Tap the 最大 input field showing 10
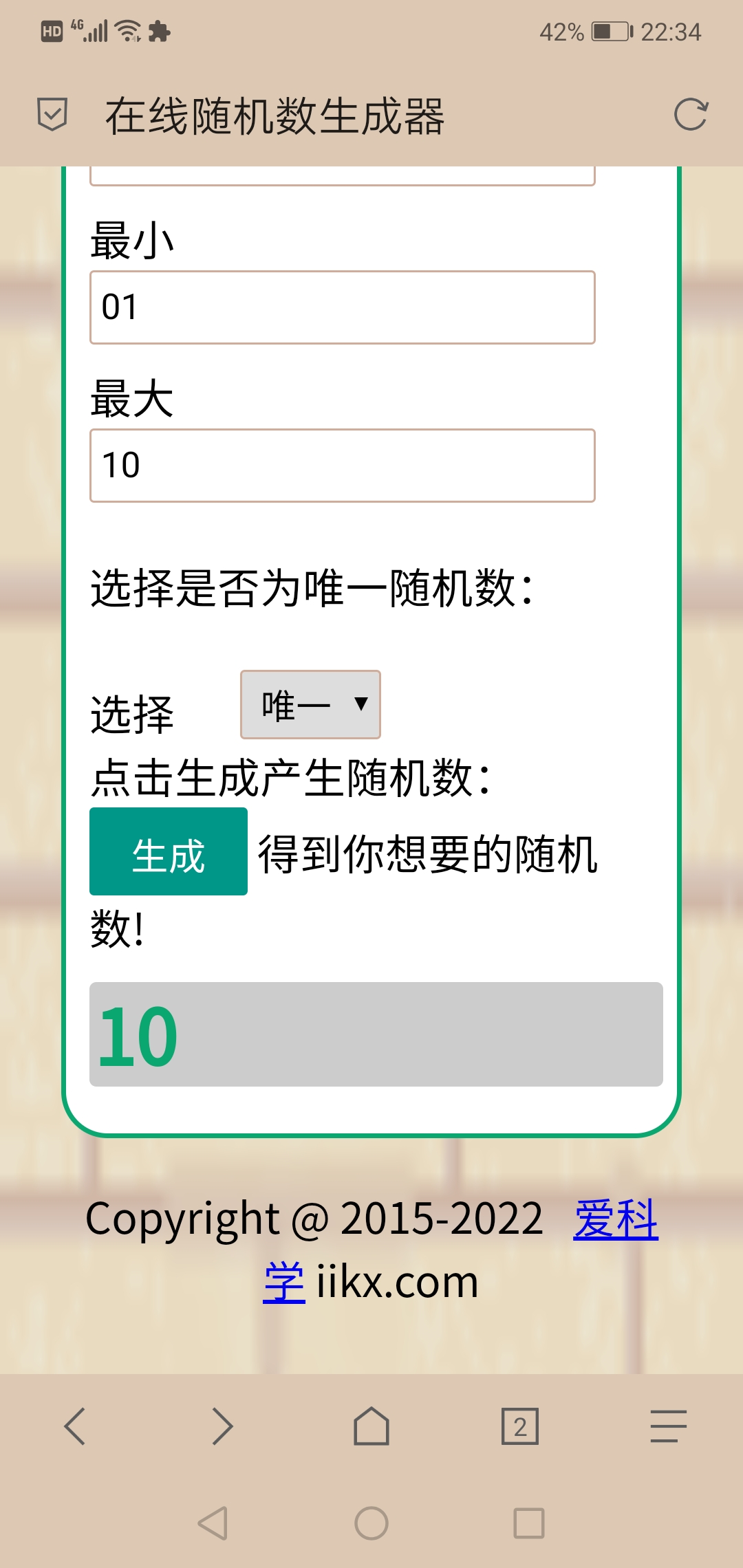The height and width of the screenshot is (1568, 743). pyautogui.click(x=342, y=466)
